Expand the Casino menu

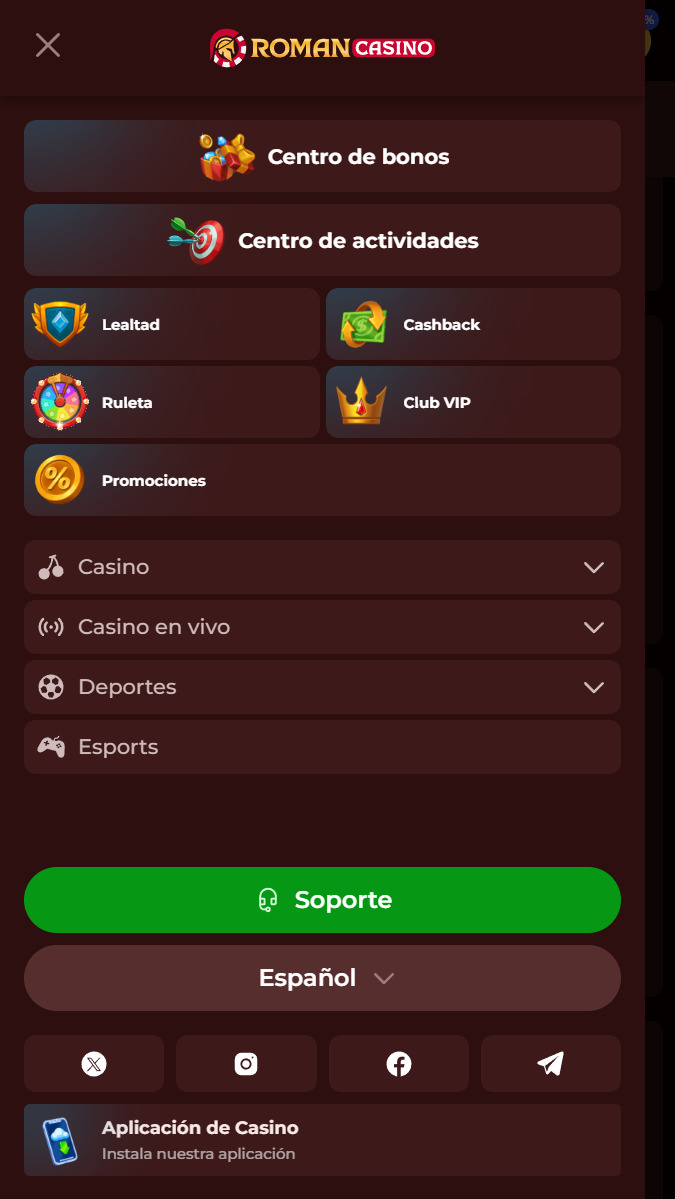[322, 567]
